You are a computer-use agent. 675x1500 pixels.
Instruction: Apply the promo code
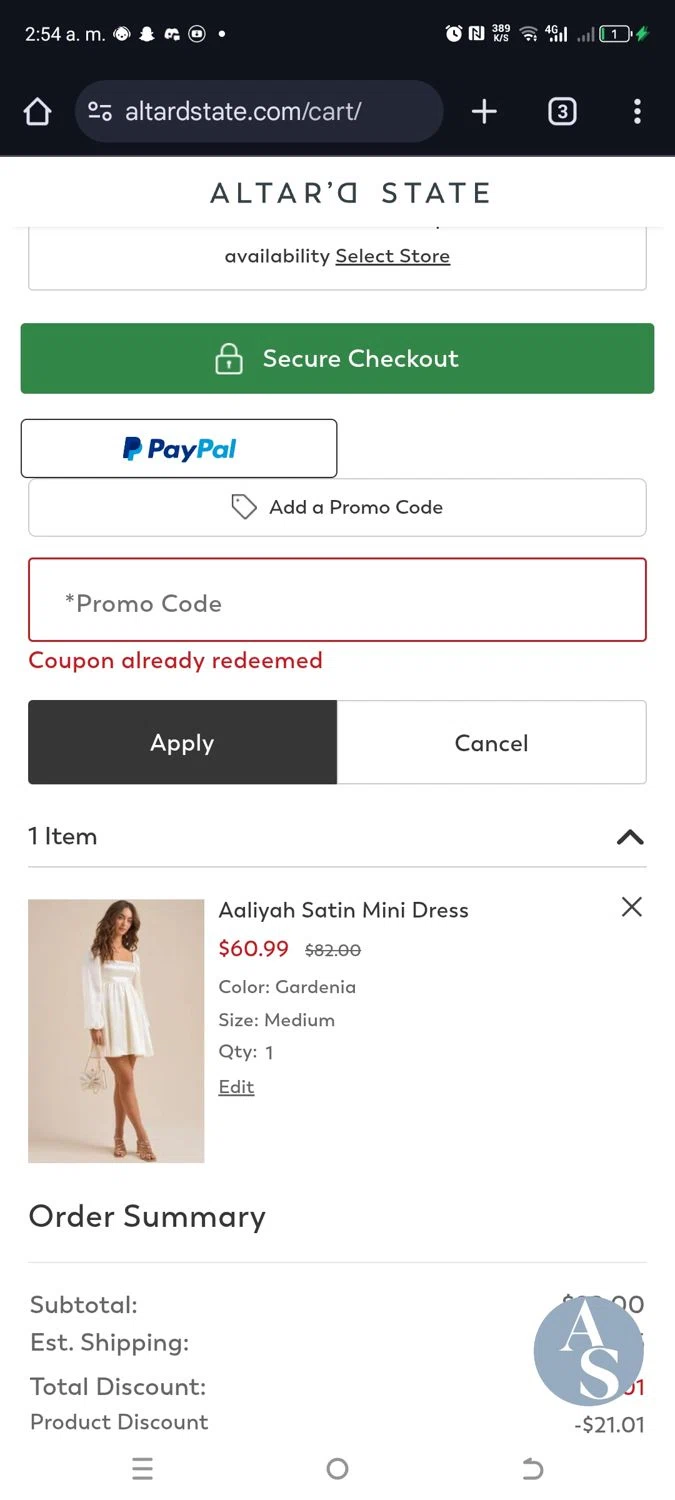pyautogui.click(x=182, y=742)
